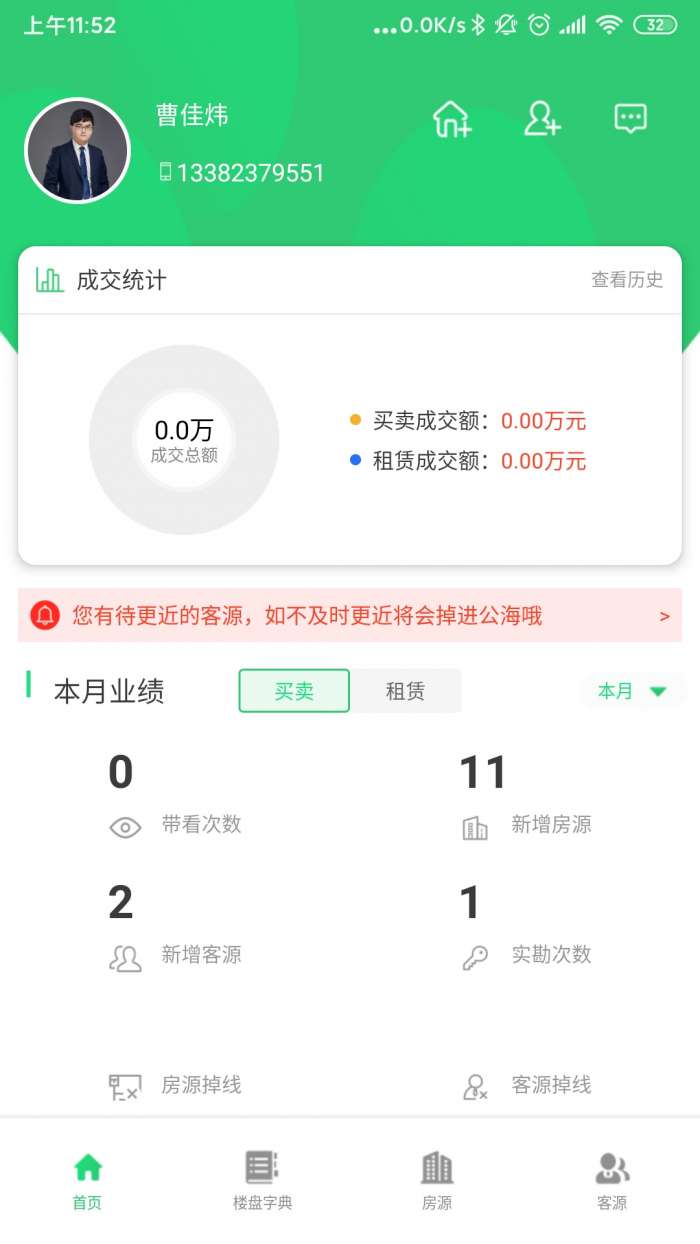Go to the 首页 tab

coord(88,1180)
